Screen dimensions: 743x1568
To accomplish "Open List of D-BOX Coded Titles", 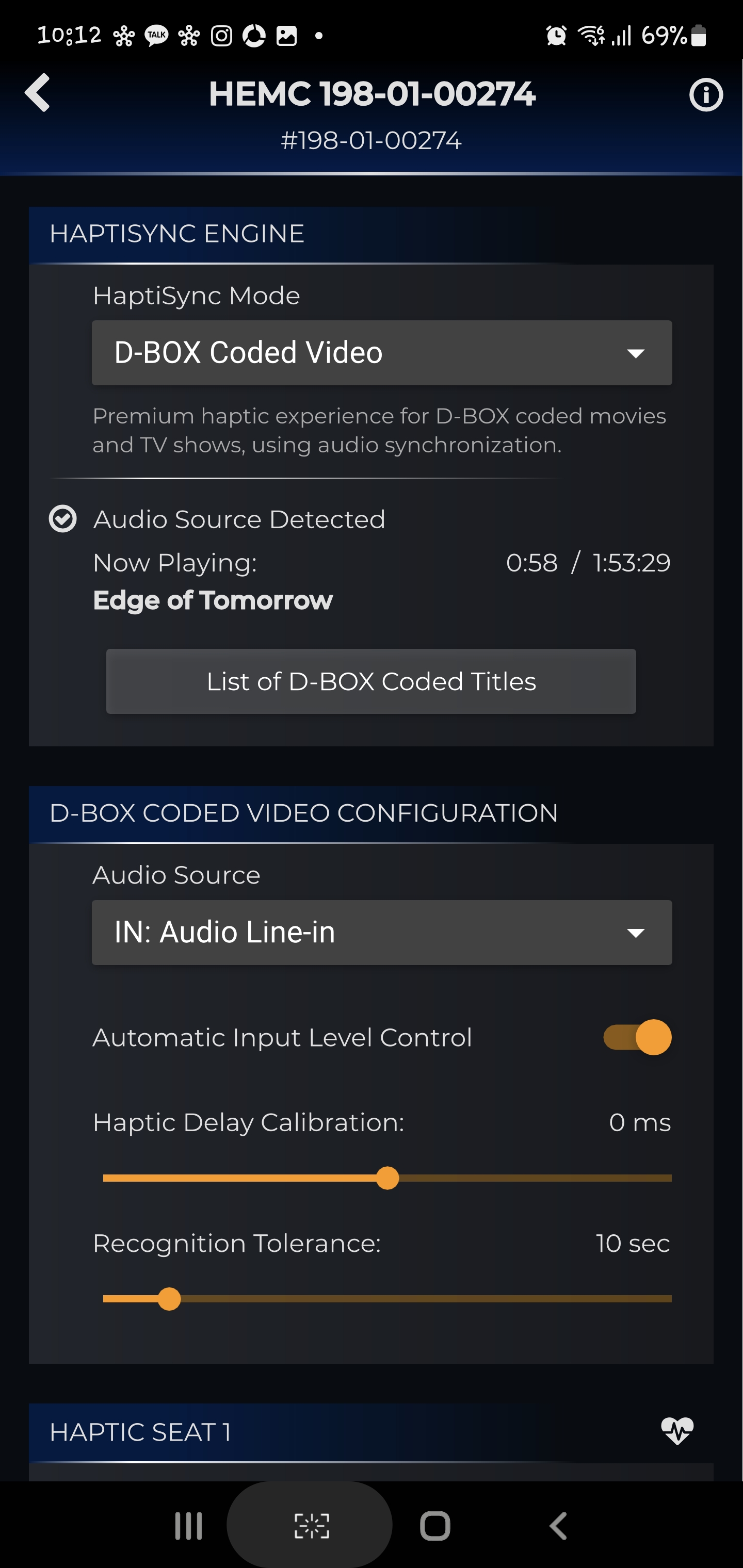I will point(371,681).
